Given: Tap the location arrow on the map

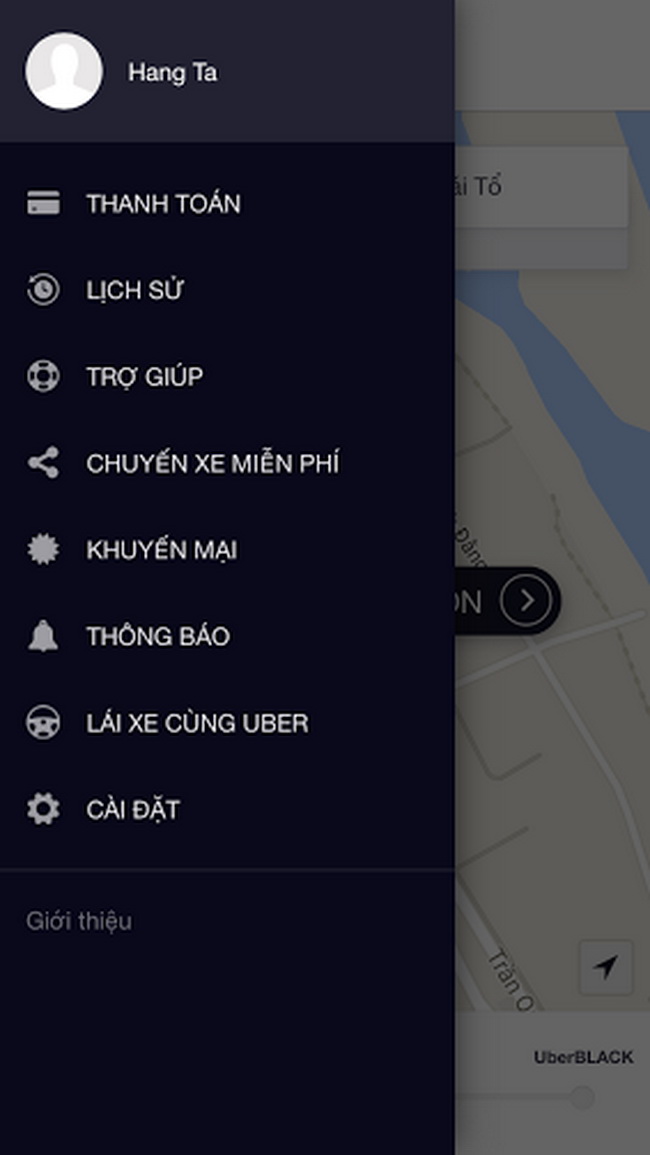Looking at the screenshot, I should point(606,967).
